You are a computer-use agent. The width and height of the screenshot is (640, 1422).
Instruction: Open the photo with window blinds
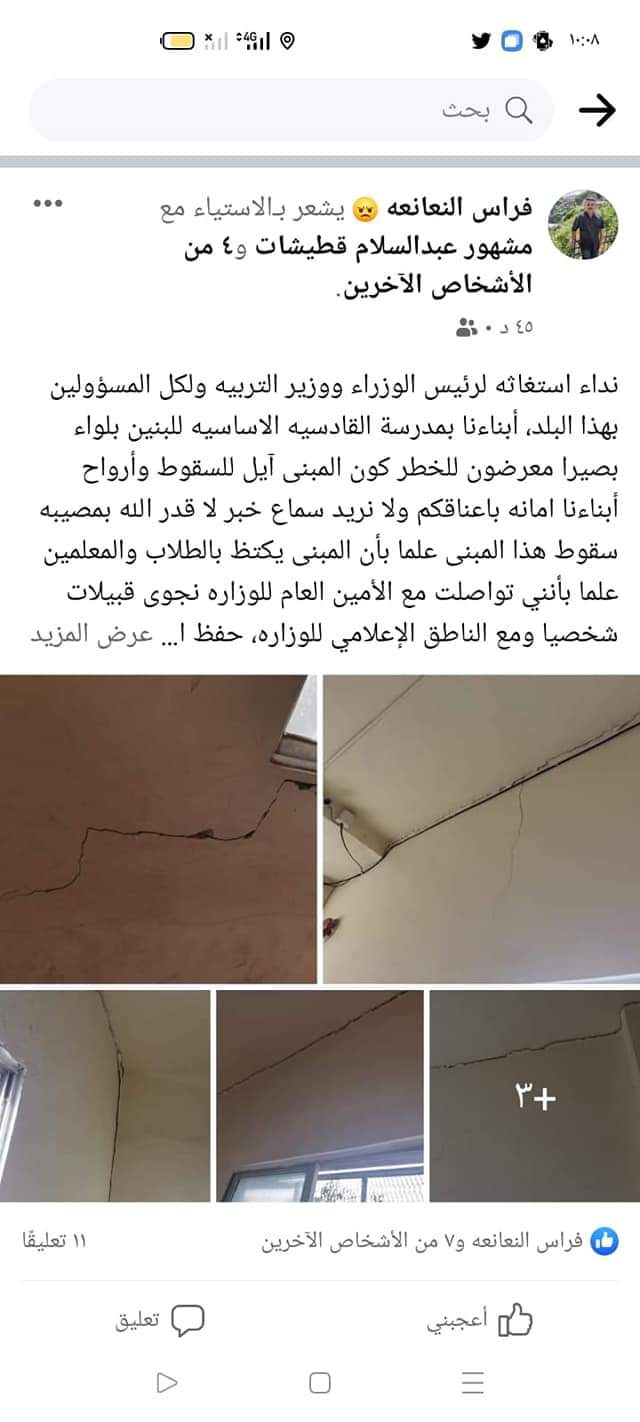(105, 1095)
